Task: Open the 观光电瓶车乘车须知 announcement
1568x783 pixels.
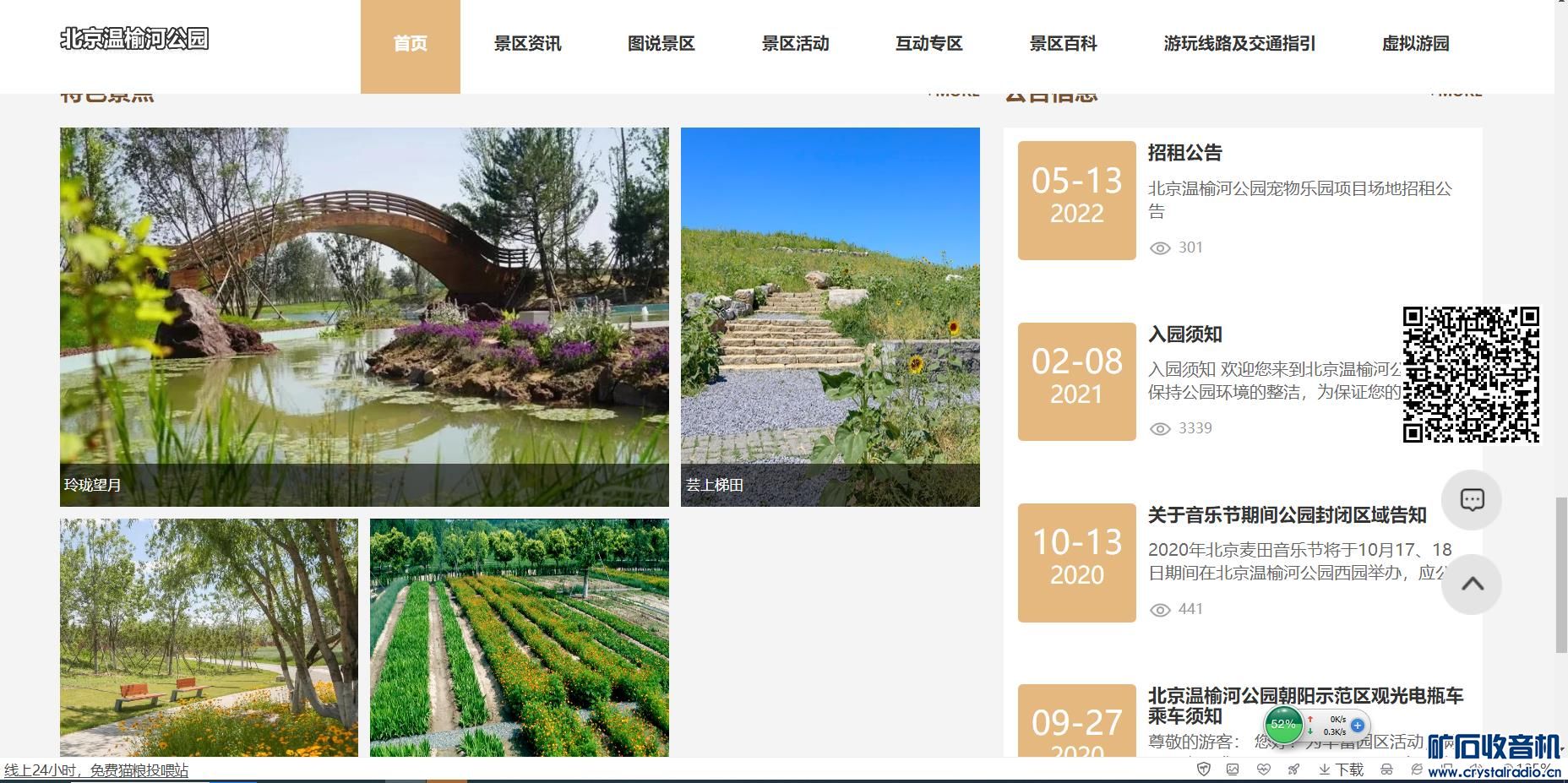Action: pos(1304,705)
